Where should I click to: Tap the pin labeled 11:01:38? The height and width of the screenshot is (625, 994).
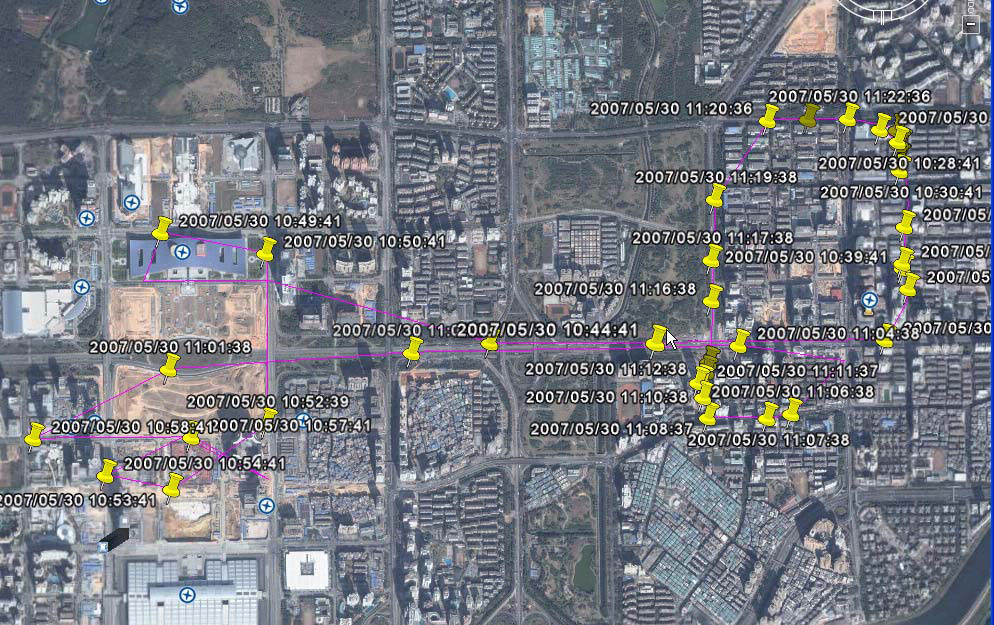coord(169,367)
